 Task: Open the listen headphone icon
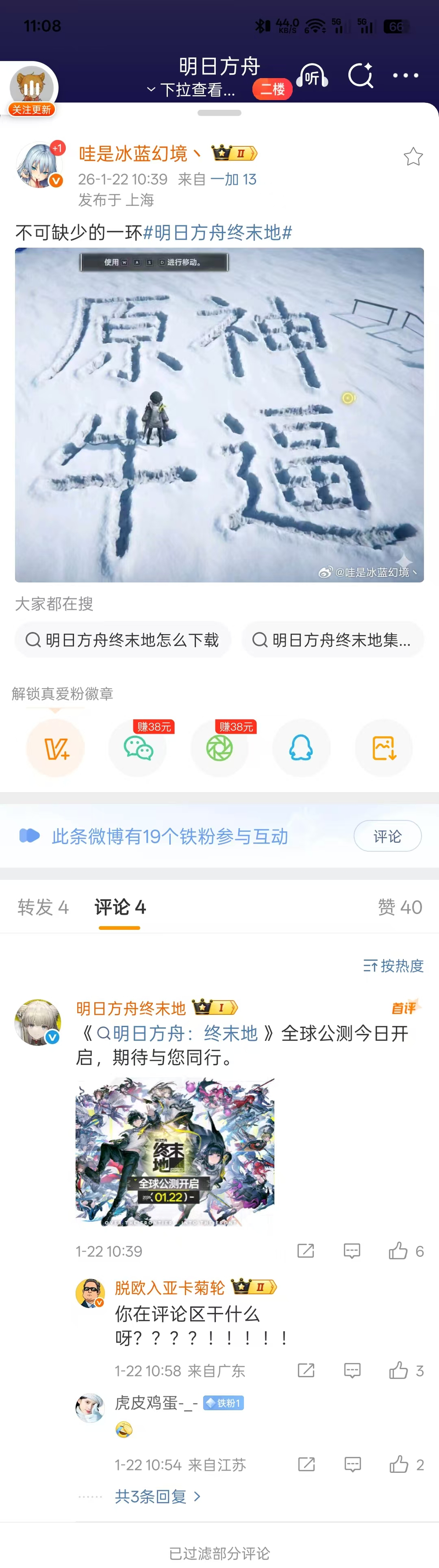coord(312,77)
